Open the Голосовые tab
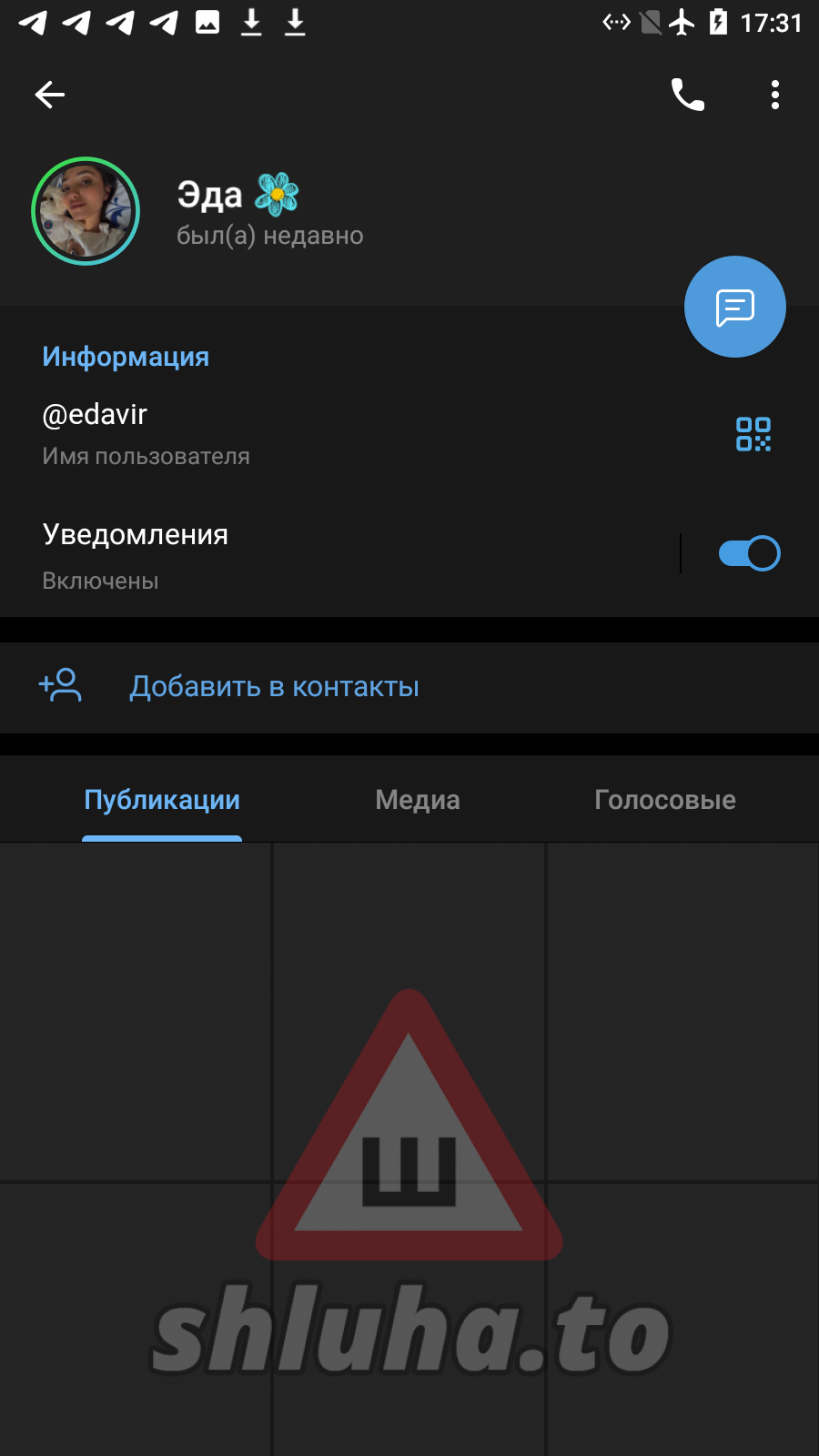Viewport: 819px width, 1456px height. pyautogui.click(x=664, y=800)
